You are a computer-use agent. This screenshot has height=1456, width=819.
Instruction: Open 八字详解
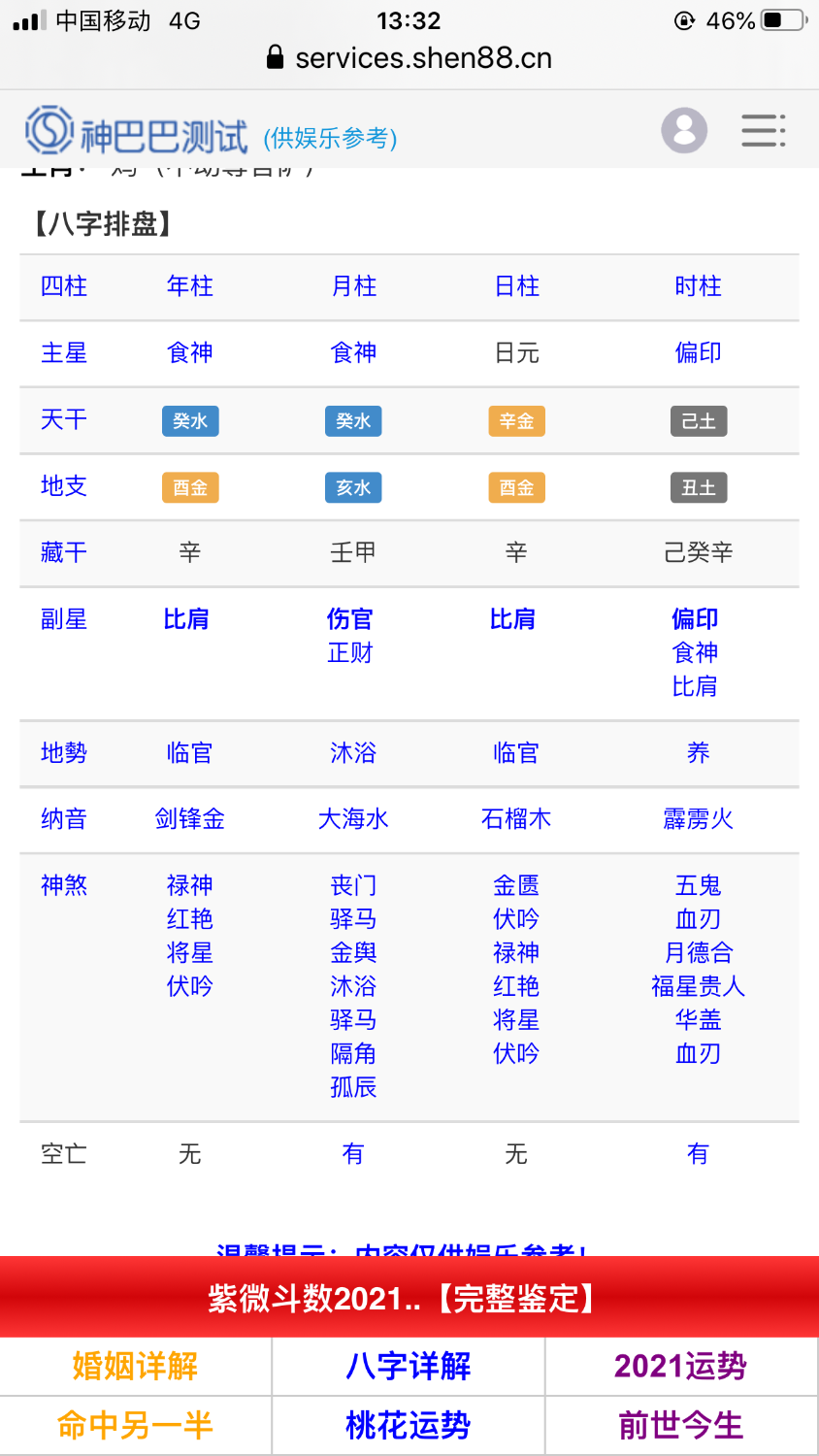(409, 1367)
